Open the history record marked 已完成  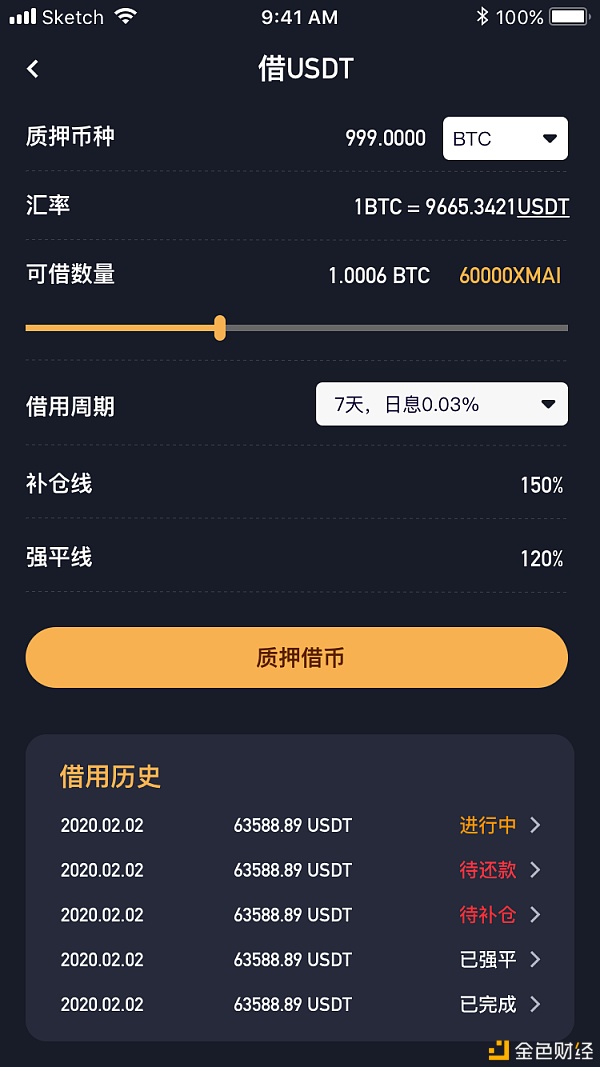coord(500,1004)
